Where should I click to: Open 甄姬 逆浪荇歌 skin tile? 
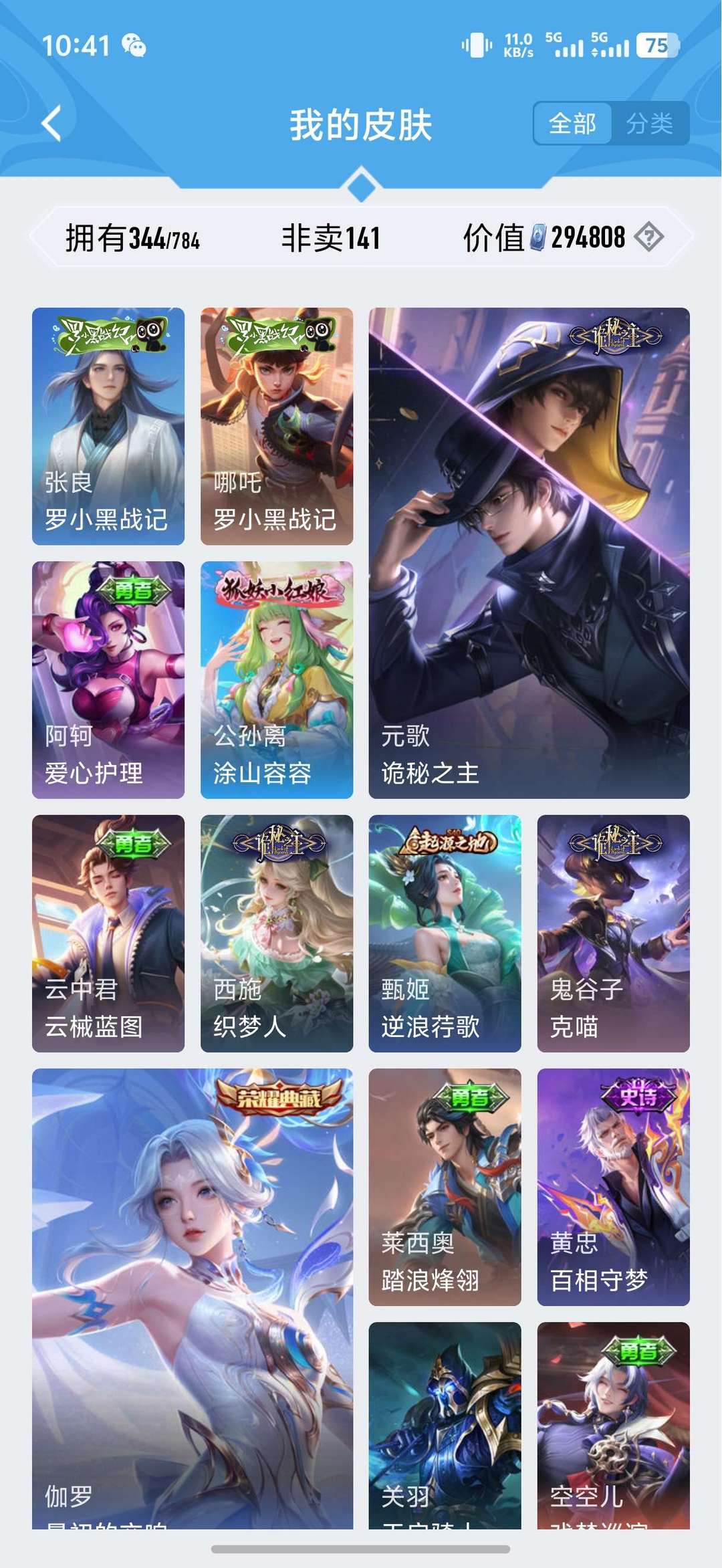coord(445,933)
